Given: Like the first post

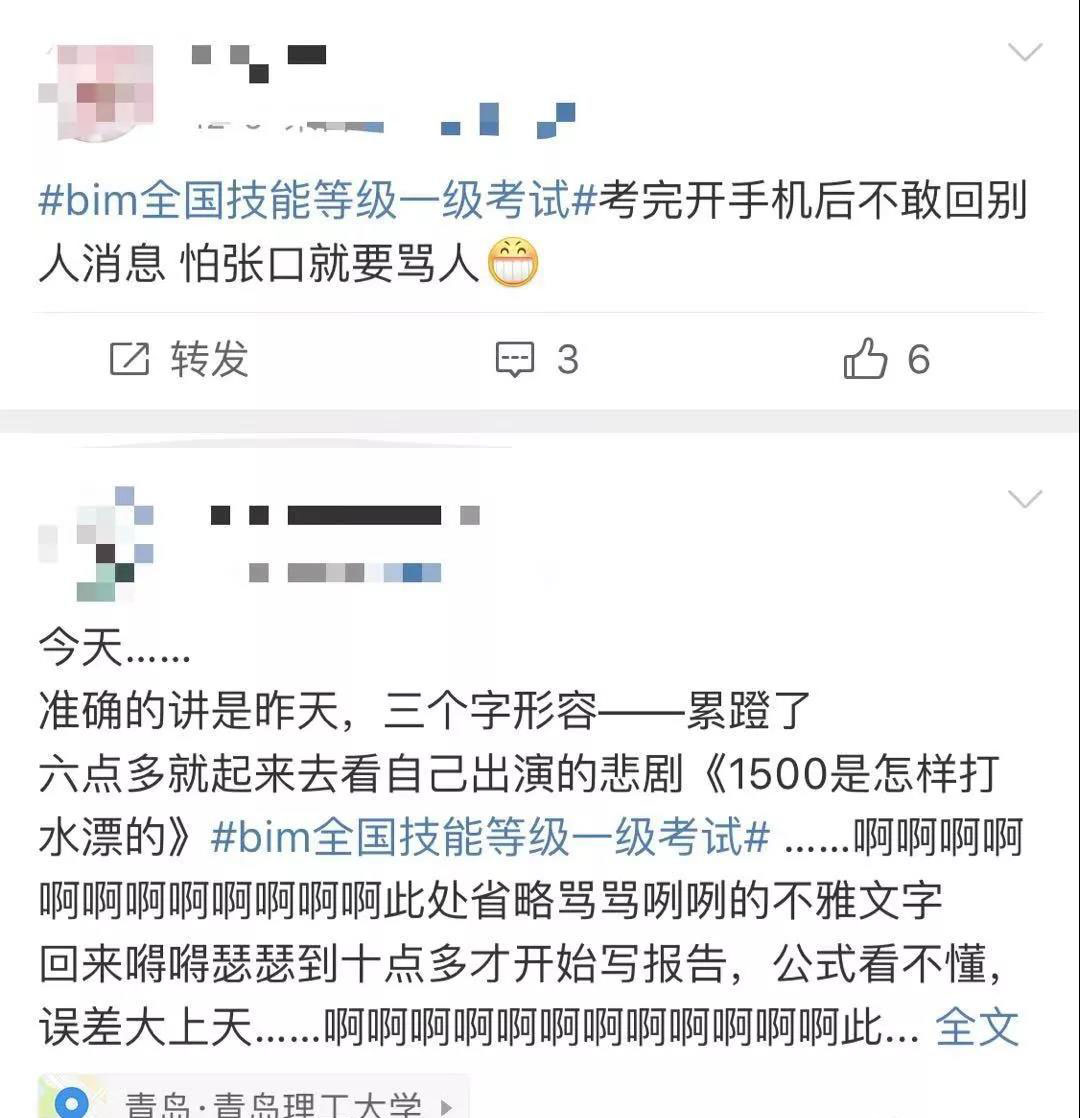Looking at the screenshot, I should tap(886, 359).
